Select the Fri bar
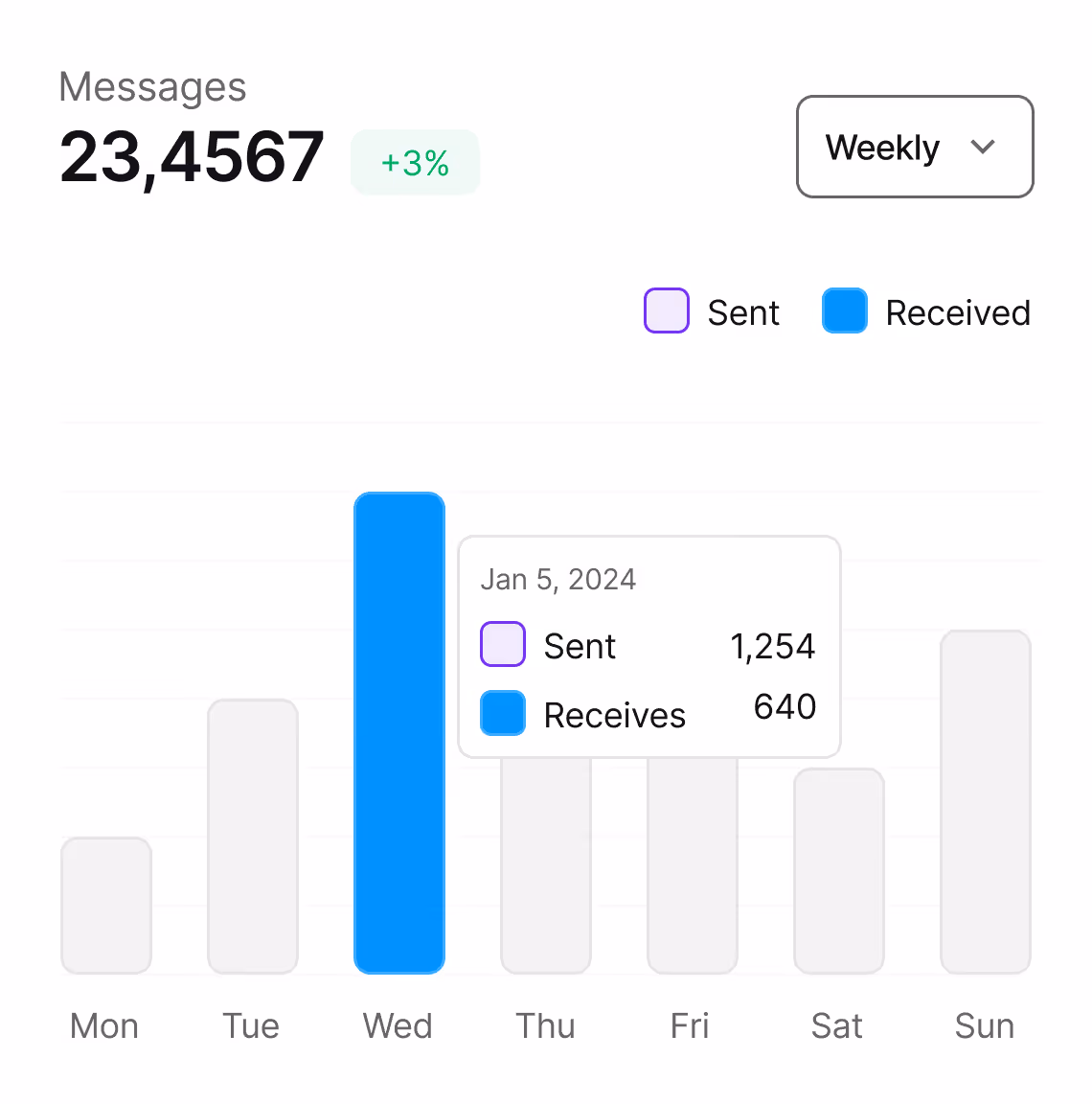Image resolution: width=1092 pixels, height=1104 pixels. (x=693, y=866)
